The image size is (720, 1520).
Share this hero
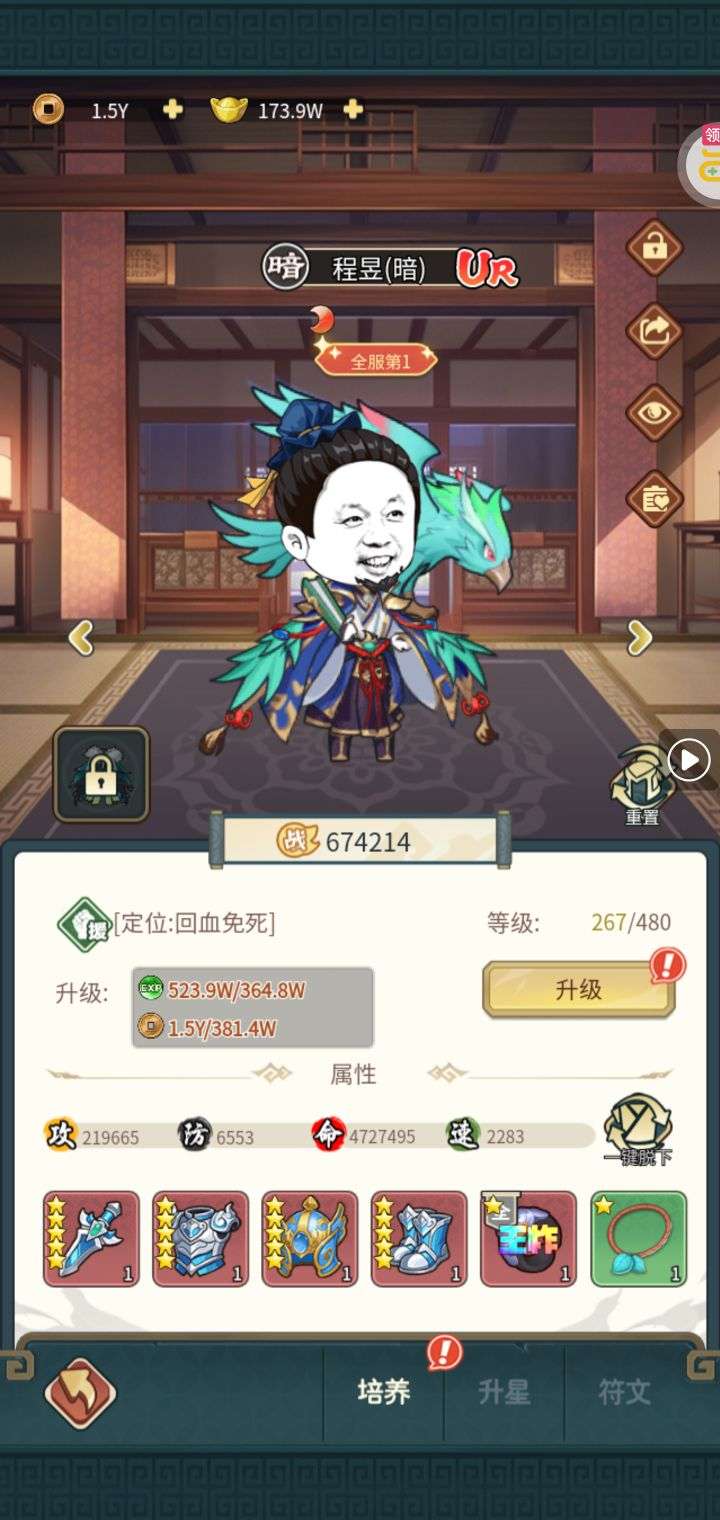click(654, 331)
